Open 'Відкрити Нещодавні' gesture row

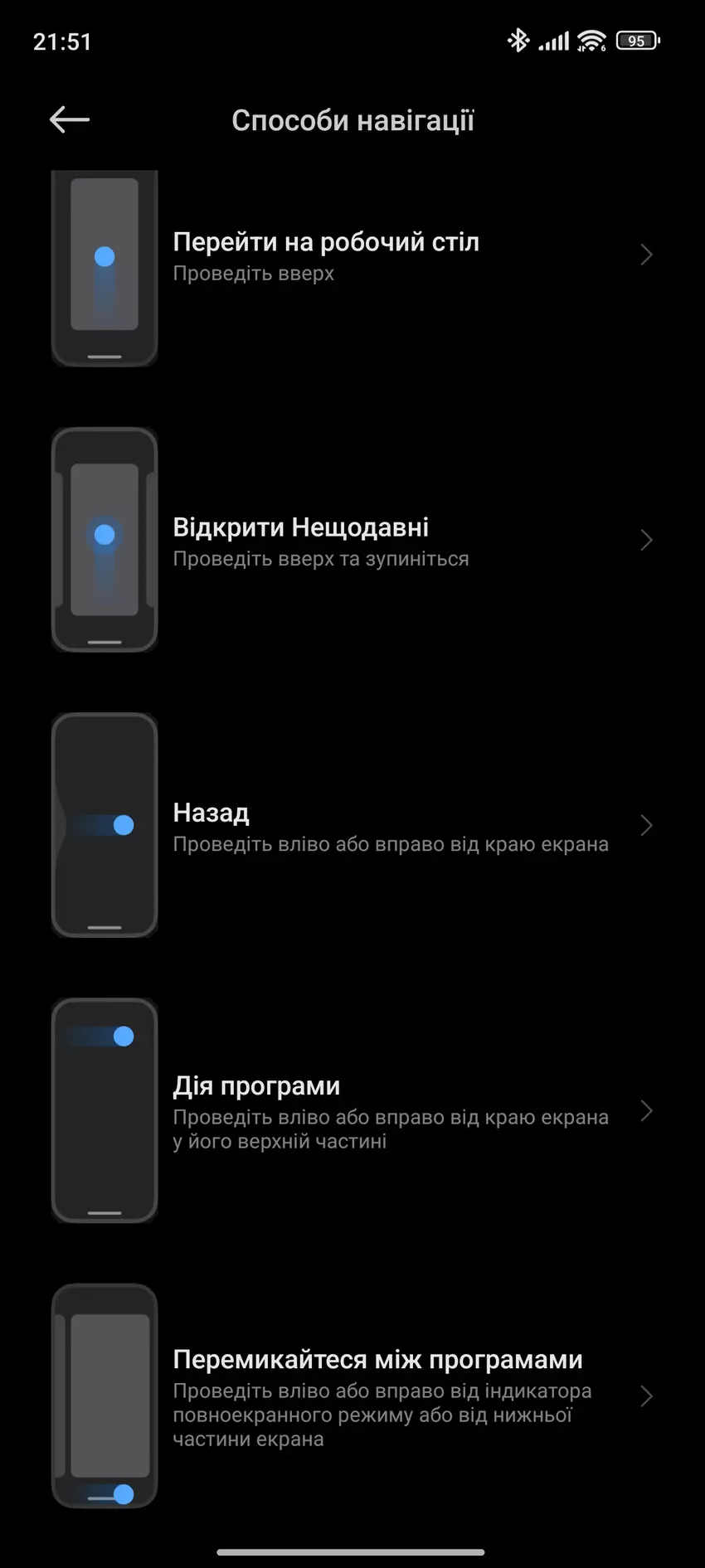click(352, 541)
